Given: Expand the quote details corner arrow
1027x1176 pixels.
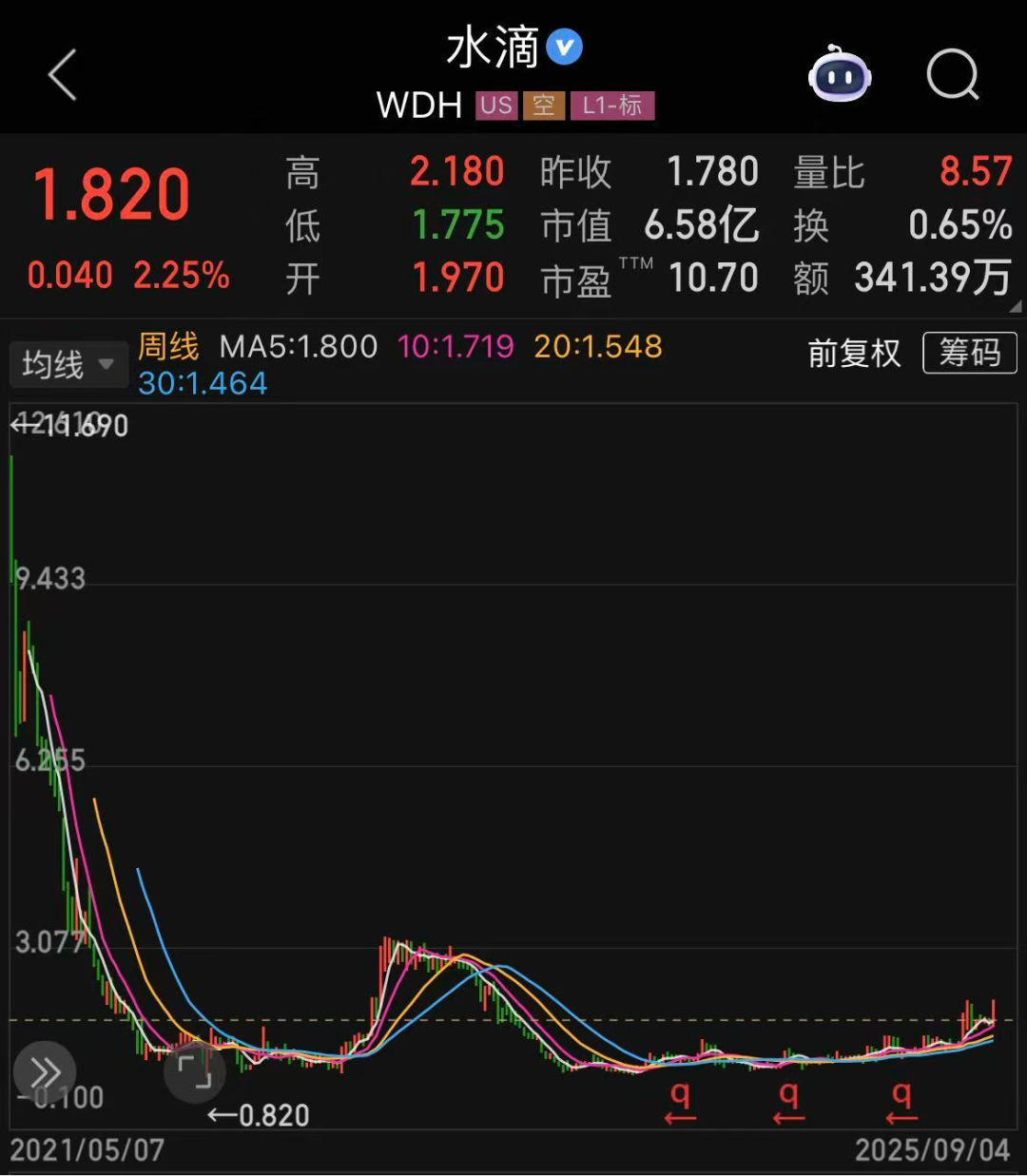Looking at the screenshot, I should coord(1015,307).
